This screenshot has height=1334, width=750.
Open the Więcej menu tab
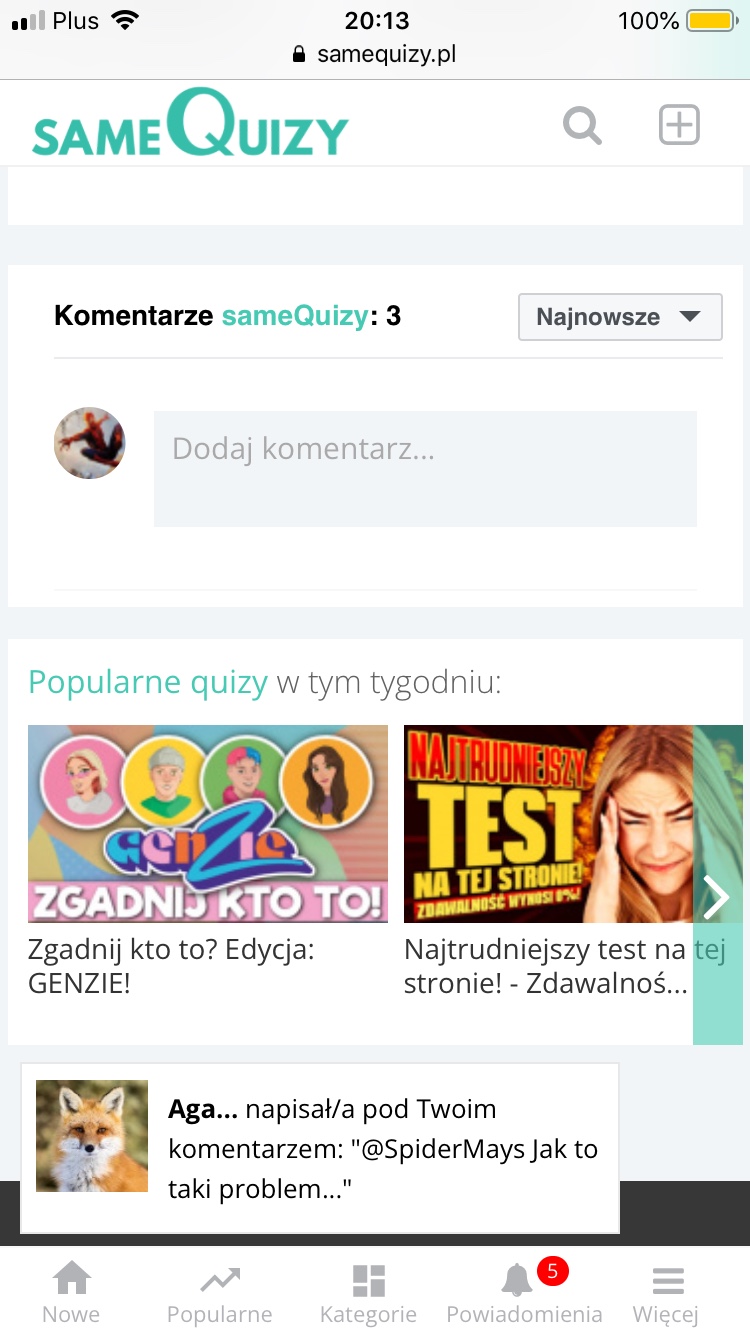click(x=666, y=1292)
